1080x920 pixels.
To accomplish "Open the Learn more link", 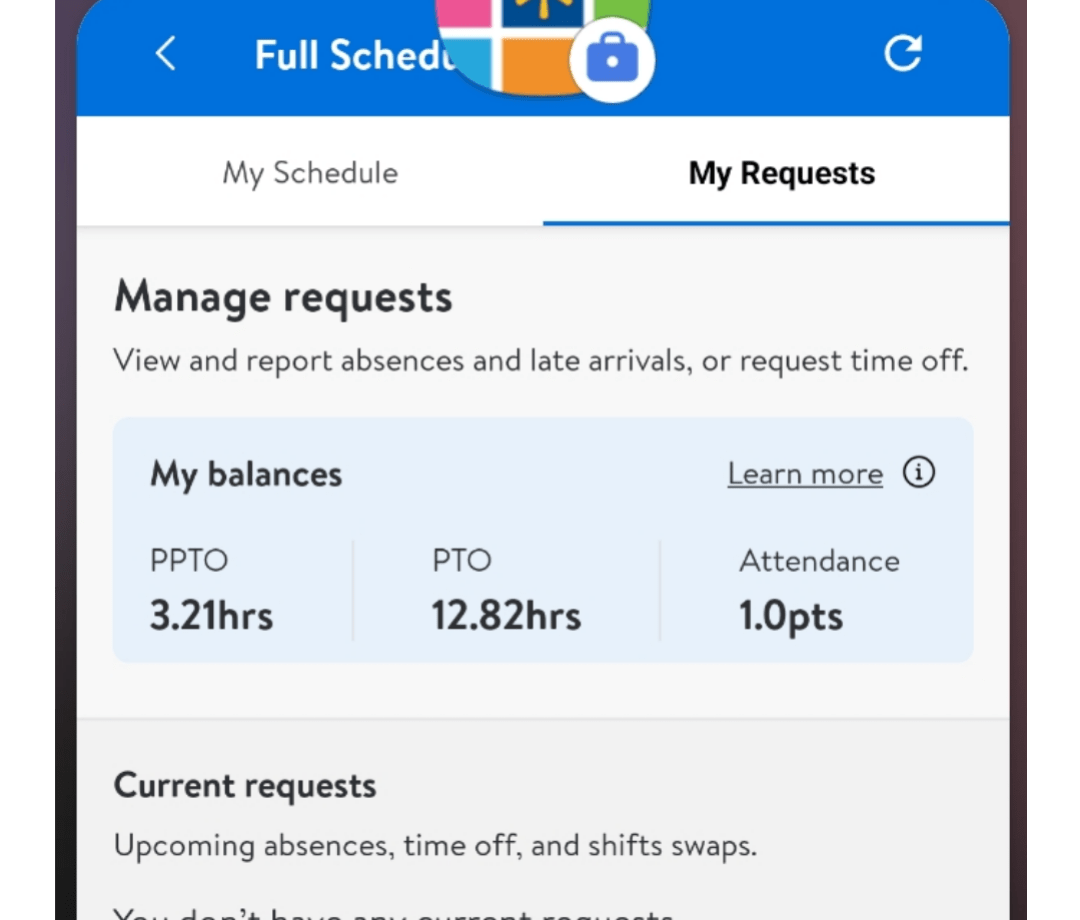I will (x=805, y=474).
